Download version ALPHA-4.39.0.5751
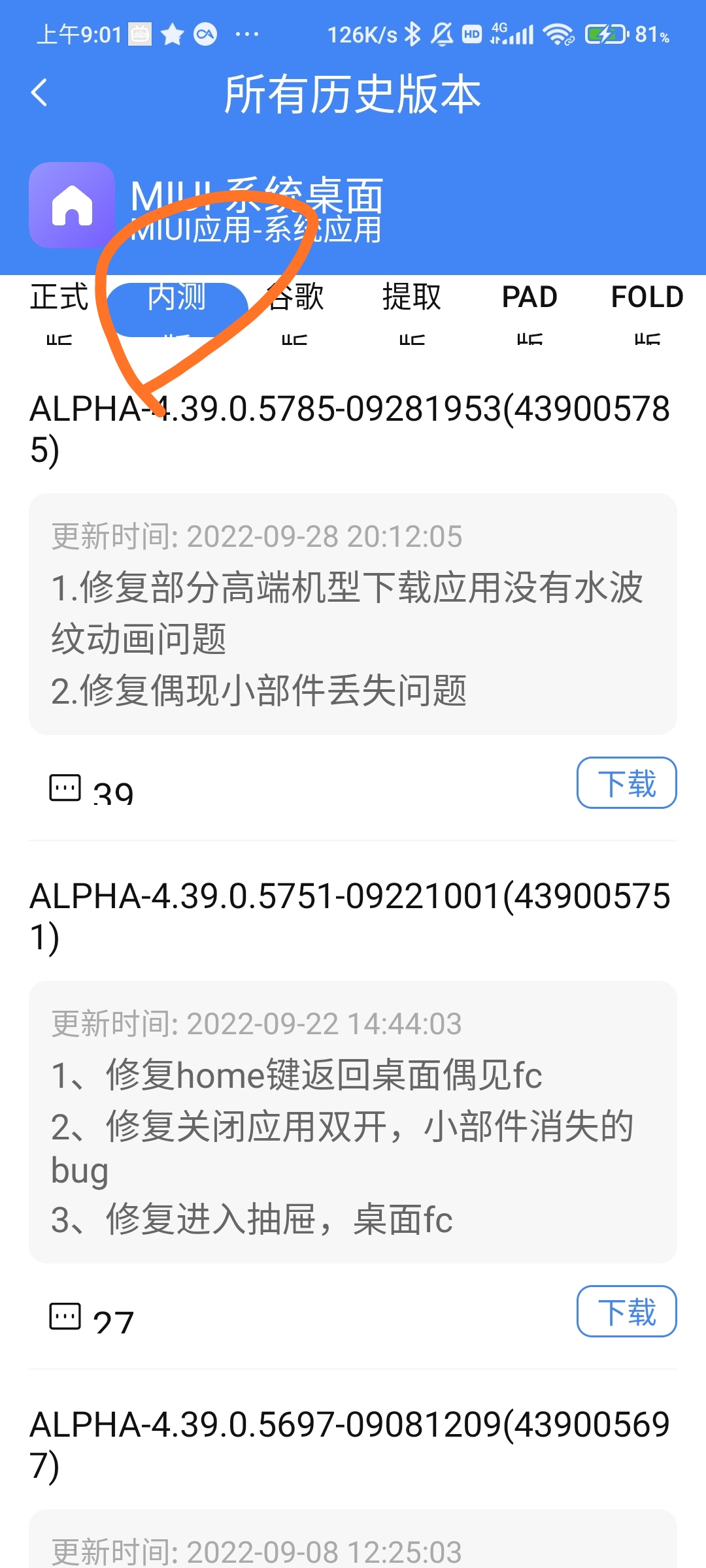Image resolution: width=706 pixels, height=1568 pixels. tap(626, 1311)
